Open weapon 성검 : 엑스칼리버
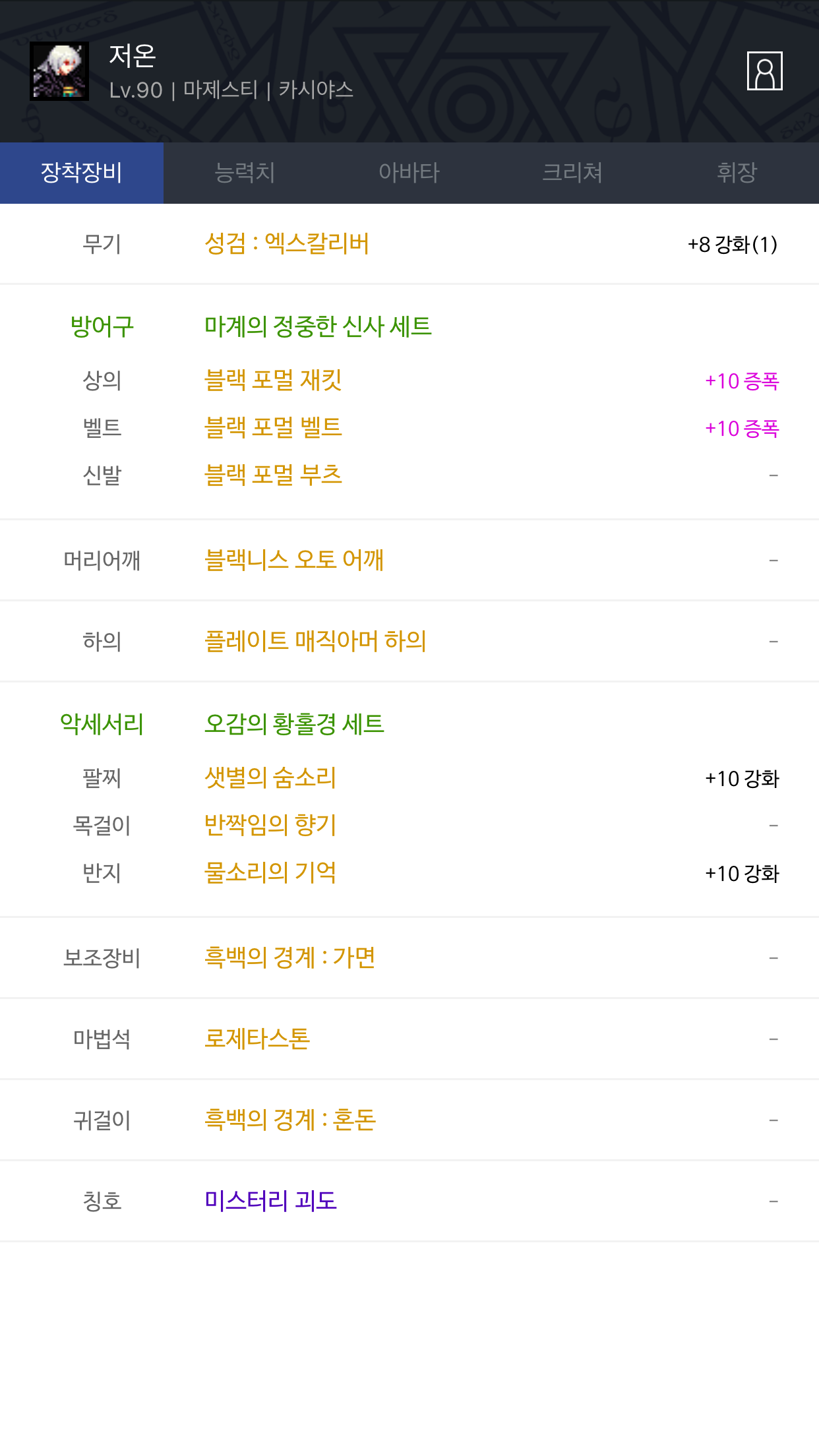This screenshot has width=819, height=1456. [287, 244]
